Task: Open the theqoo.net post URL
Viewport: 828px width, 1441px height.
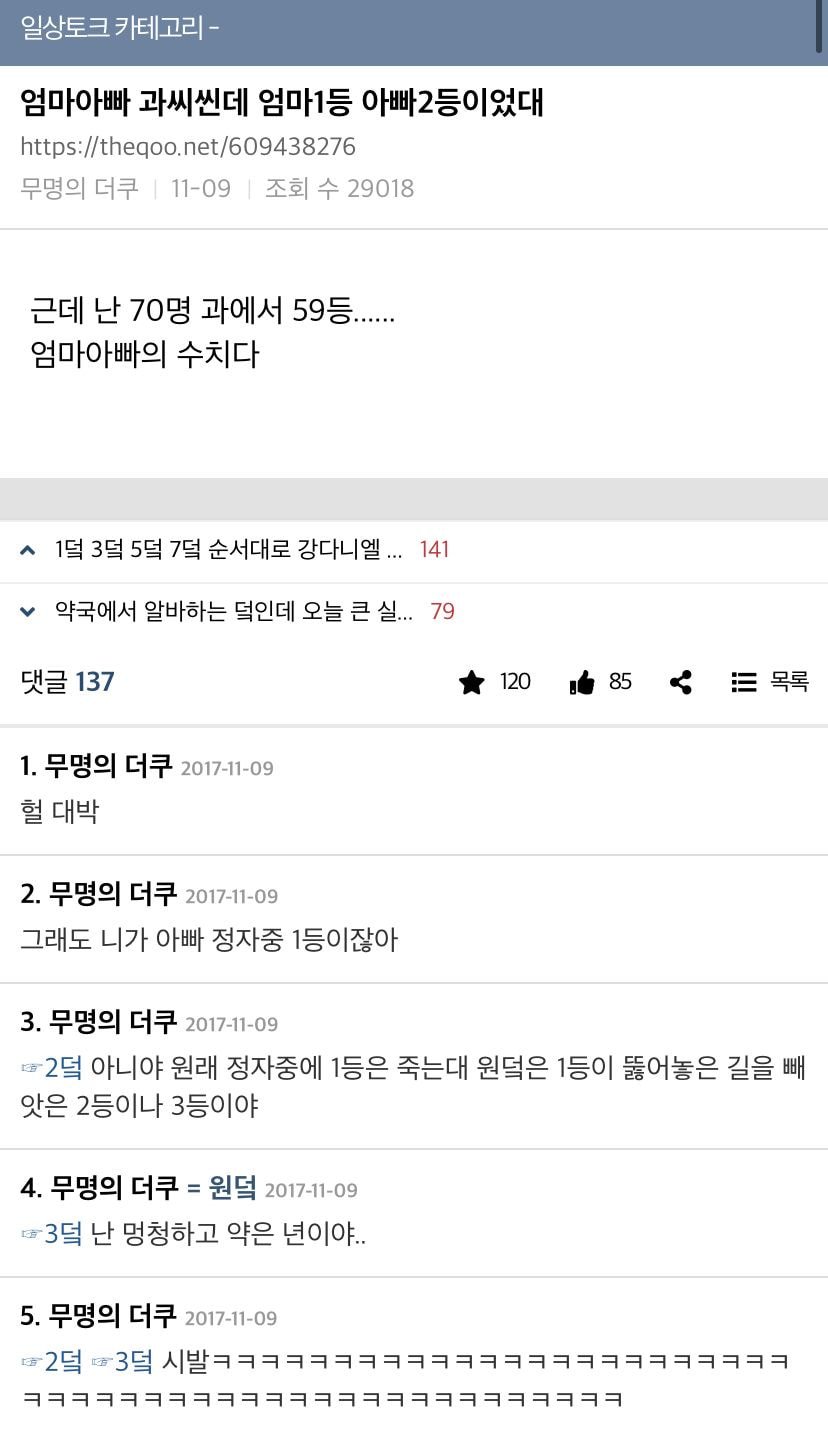Action: (188, 147)
